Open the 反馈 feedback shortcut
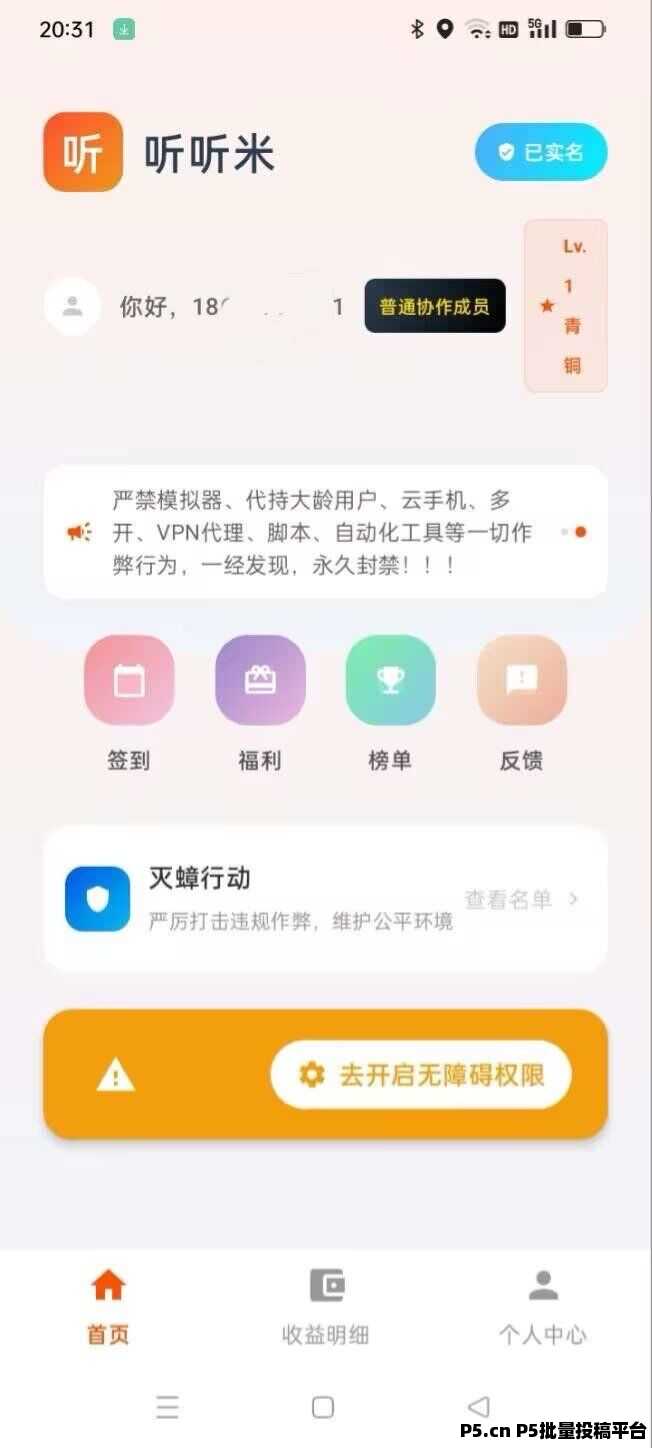This screenshot has height=1448, width=652. (x=521, y=680)
